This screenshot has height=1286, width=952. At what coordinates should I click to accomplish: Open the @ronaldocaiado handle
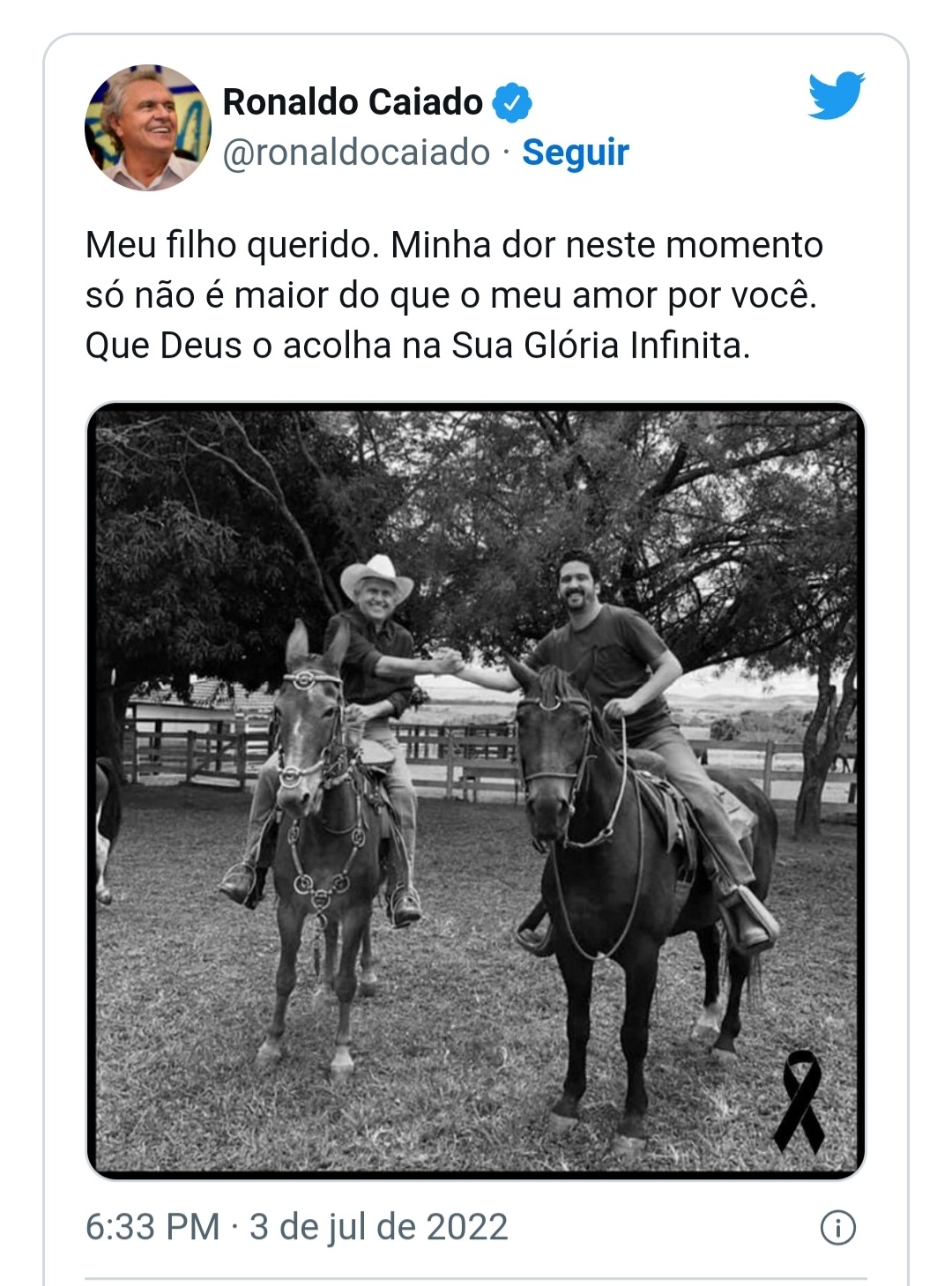click(x=356, y=152)
